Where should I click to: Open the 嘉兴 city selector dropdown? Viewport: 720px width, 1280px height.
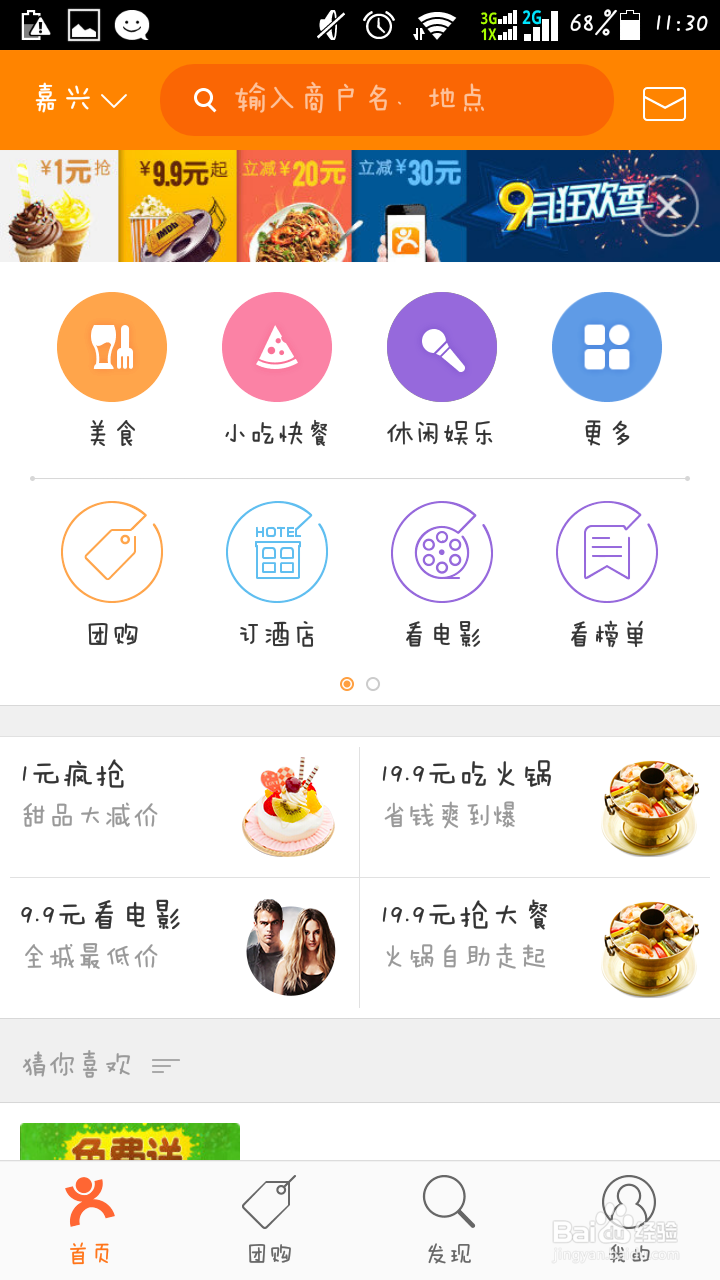tap(80, 99)
